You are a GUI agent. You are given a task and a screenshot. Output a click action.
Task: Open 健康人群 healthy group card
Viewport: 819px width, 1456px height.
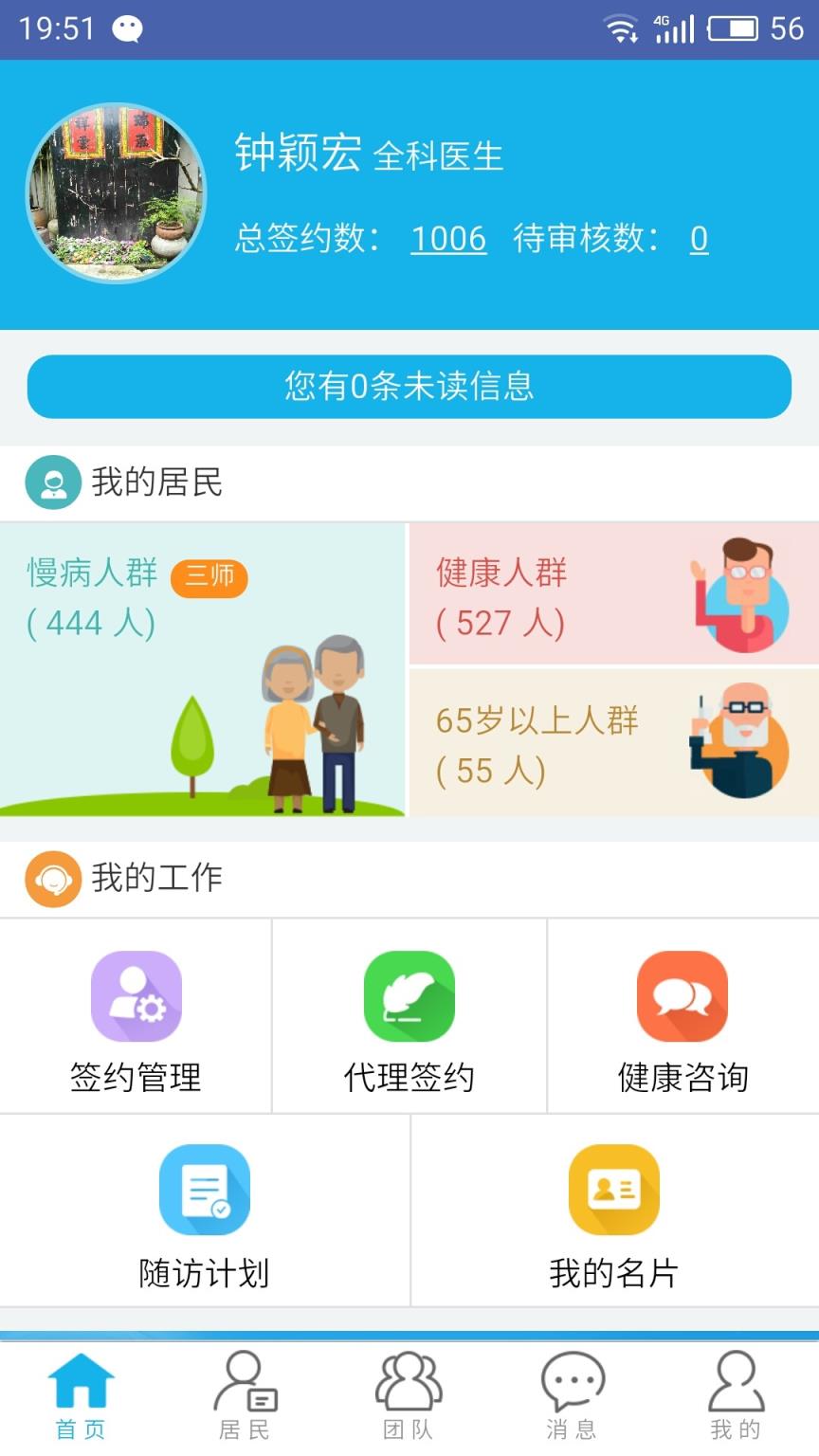click(613, 592)
